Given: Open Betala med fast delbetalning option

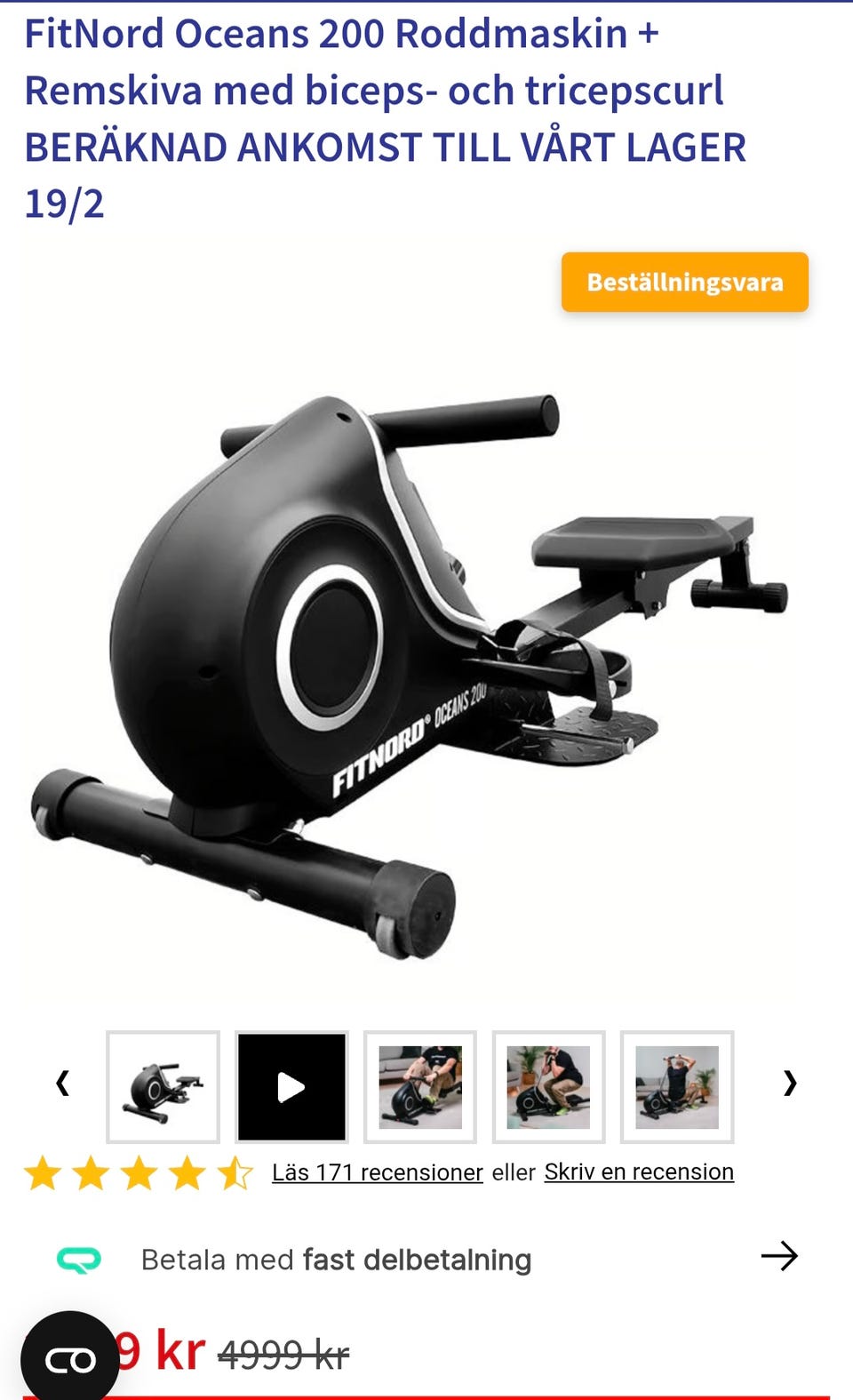Looking at the screenshot, I should point(426,1259).
